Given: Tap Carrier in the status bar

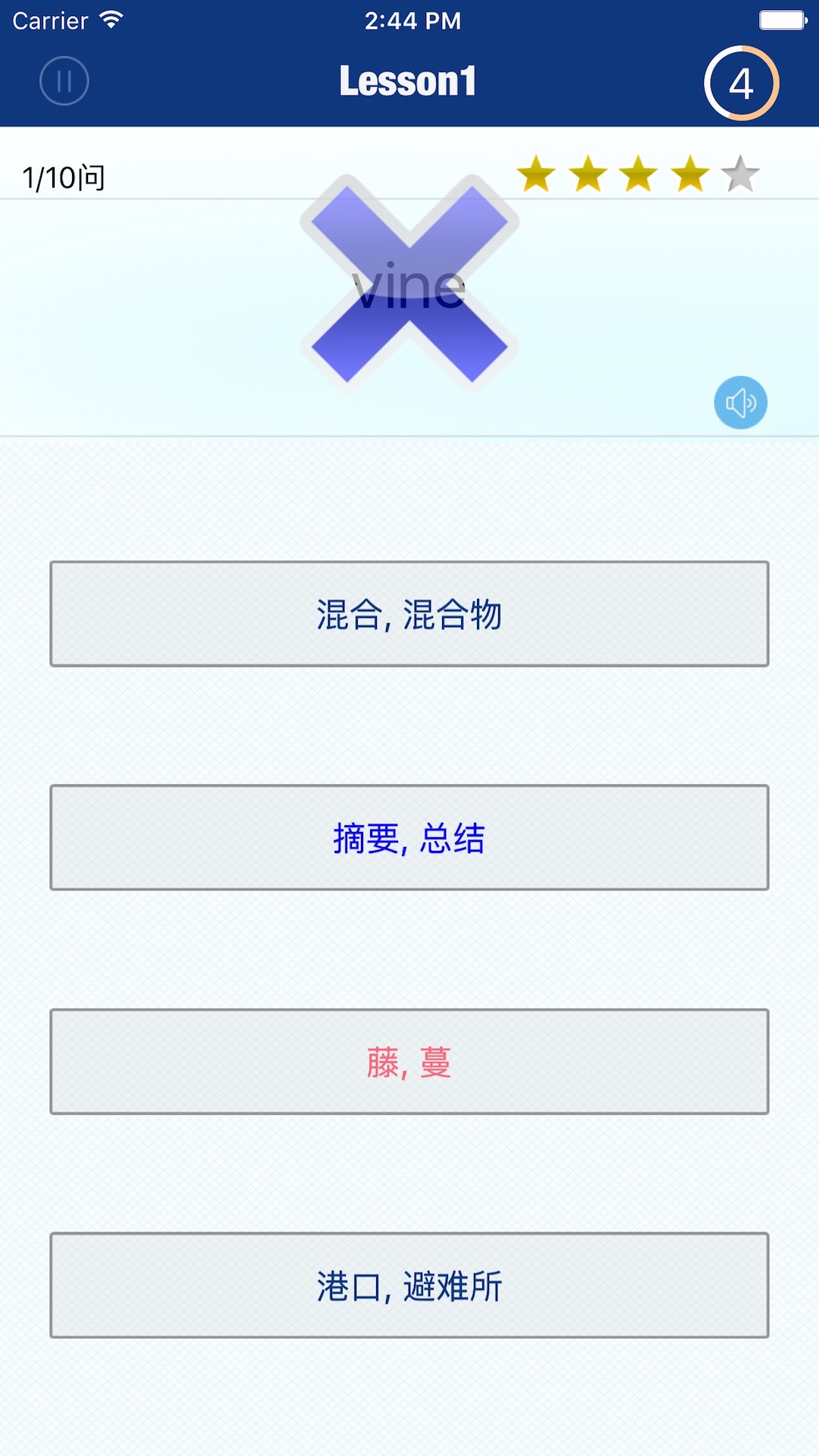Looking at the screenshot, I should [49, 20].
